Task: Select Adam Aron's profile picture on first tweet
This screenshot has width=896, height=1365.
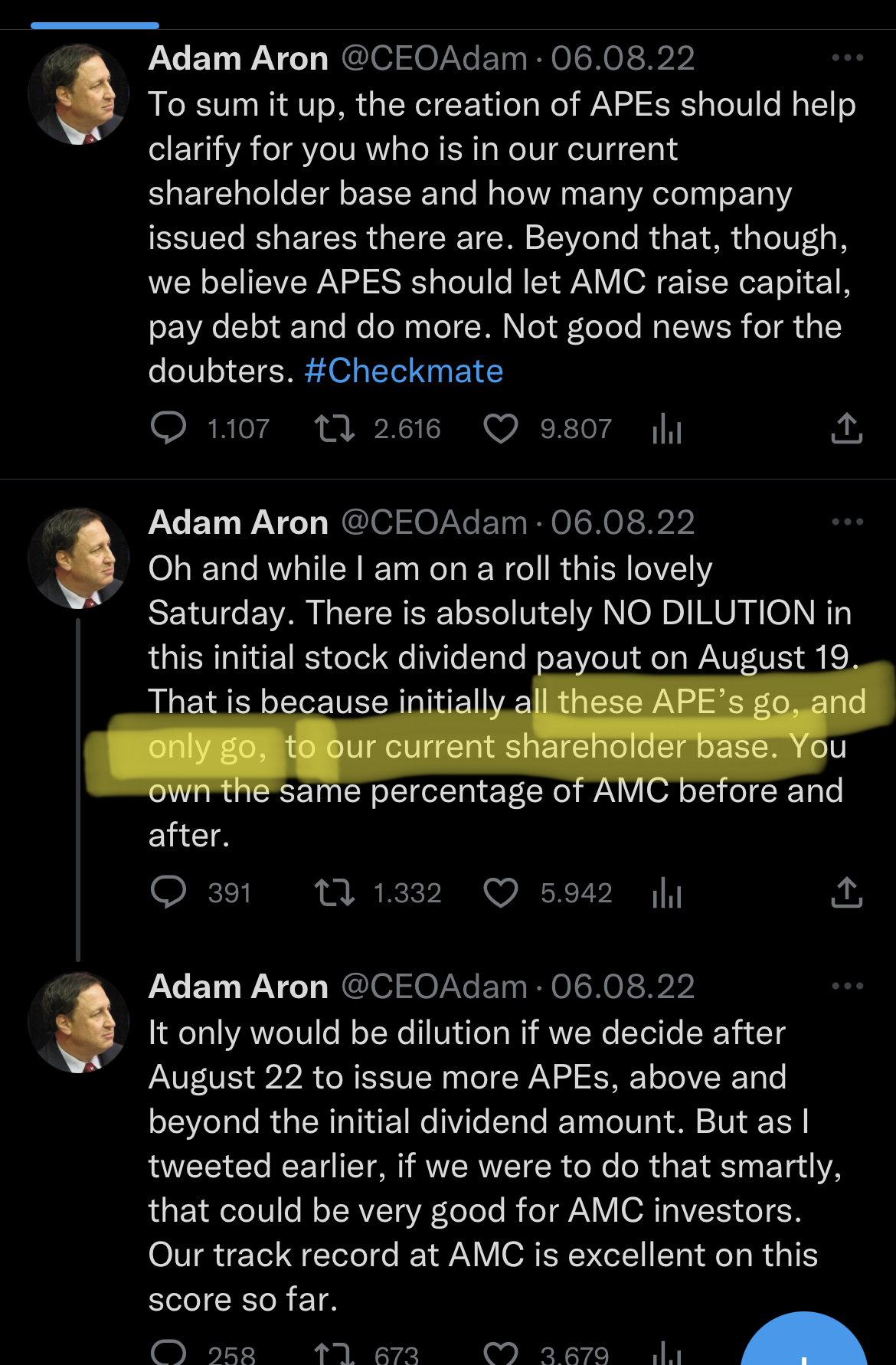Action: [x=80, y=93]
